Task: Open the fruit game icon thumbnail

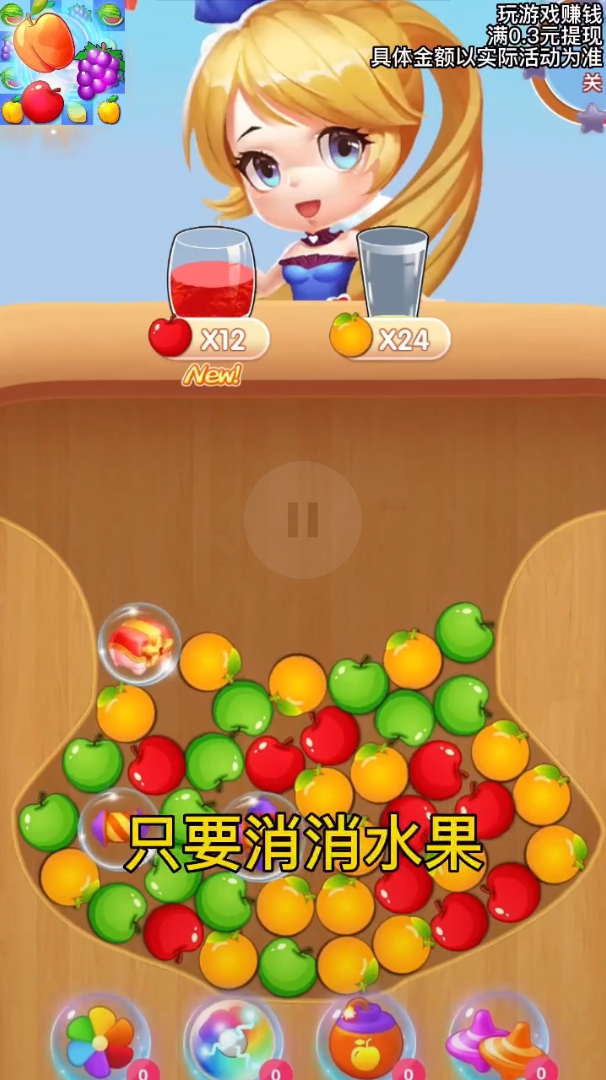Action: pos(61,62)
